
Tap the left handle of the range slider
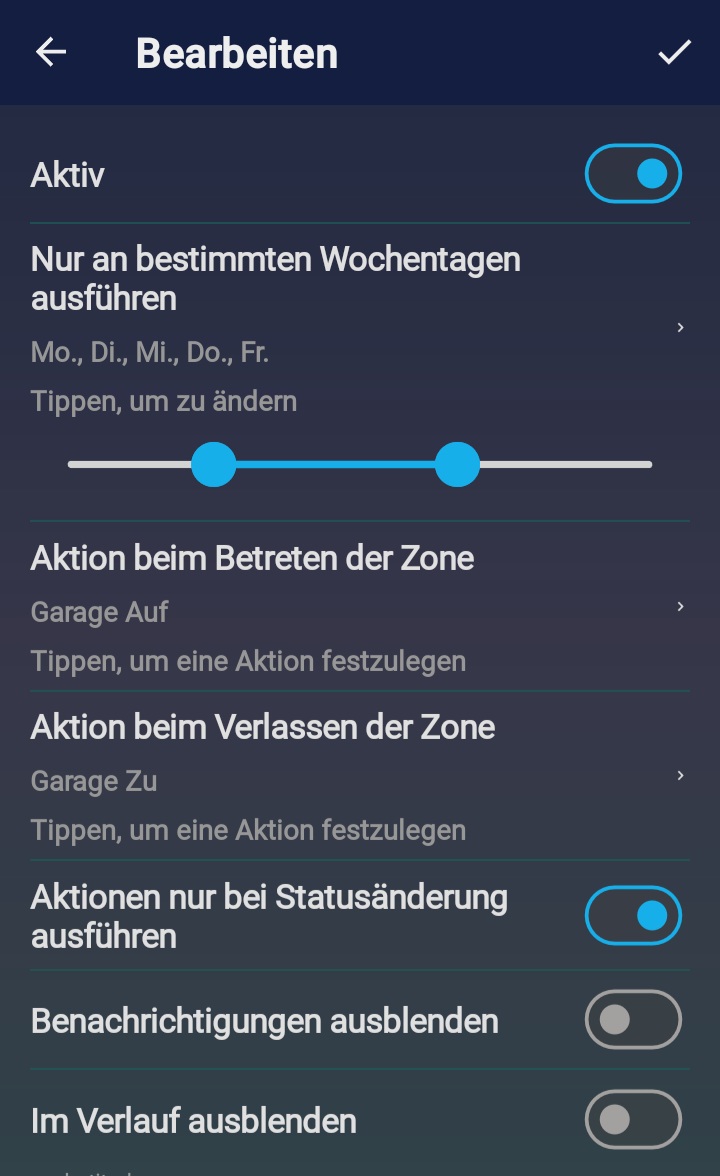tap(214, 464)
